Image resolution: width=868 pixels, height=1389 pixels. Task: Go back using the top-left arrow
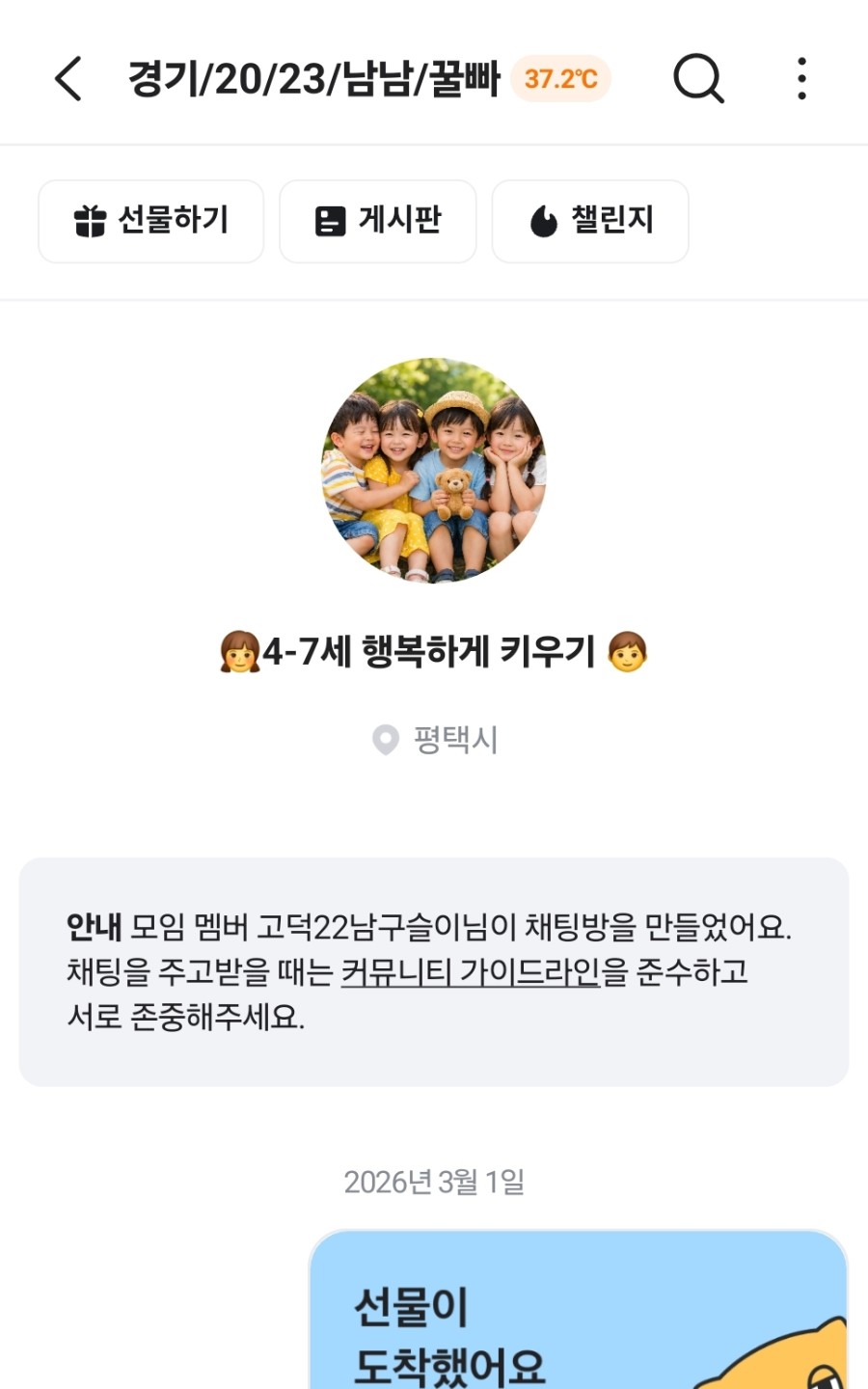tap(68, 78)
